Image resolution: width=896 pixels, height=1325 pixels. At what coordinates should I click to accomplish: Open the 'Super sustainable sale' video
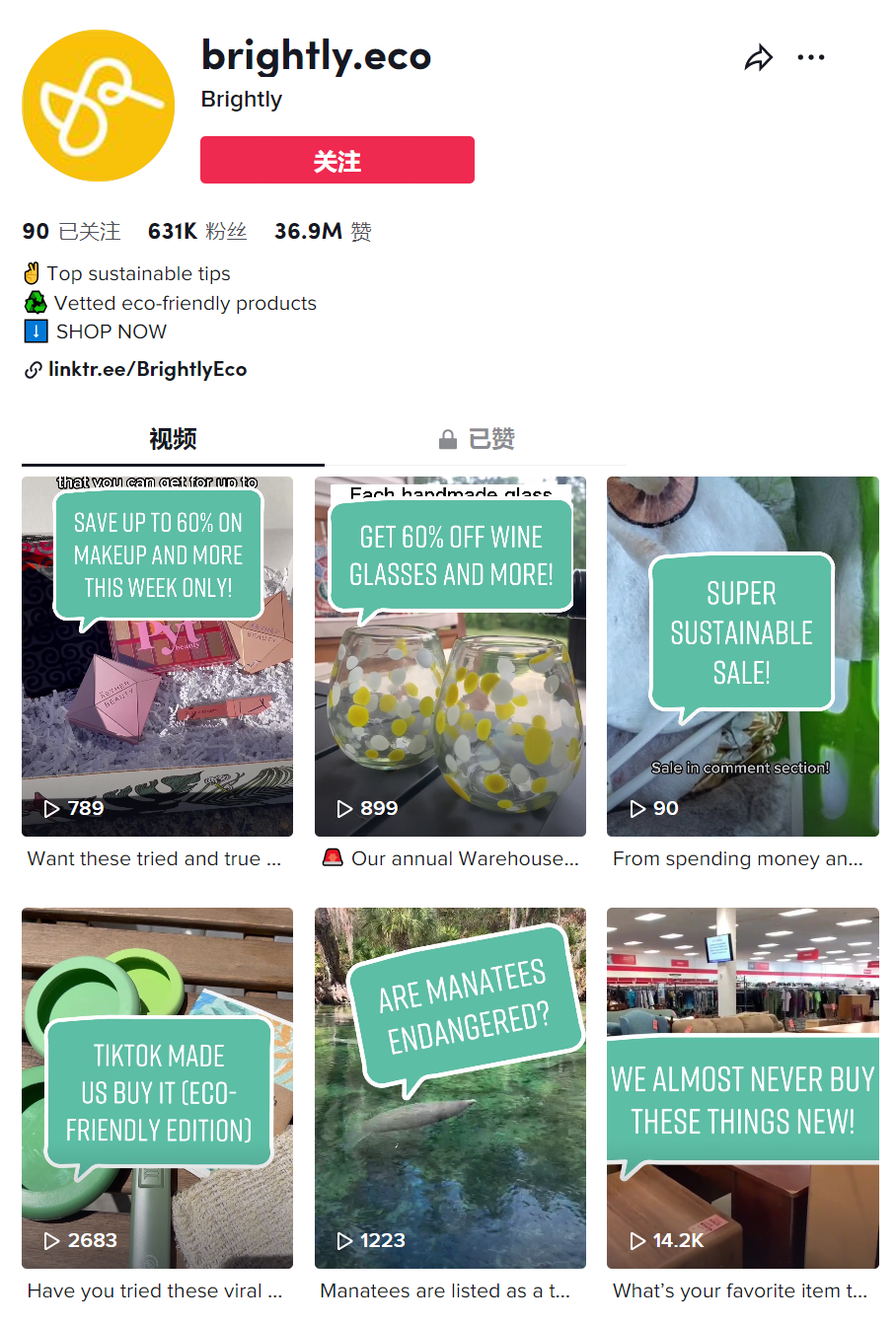click(742, 656)
